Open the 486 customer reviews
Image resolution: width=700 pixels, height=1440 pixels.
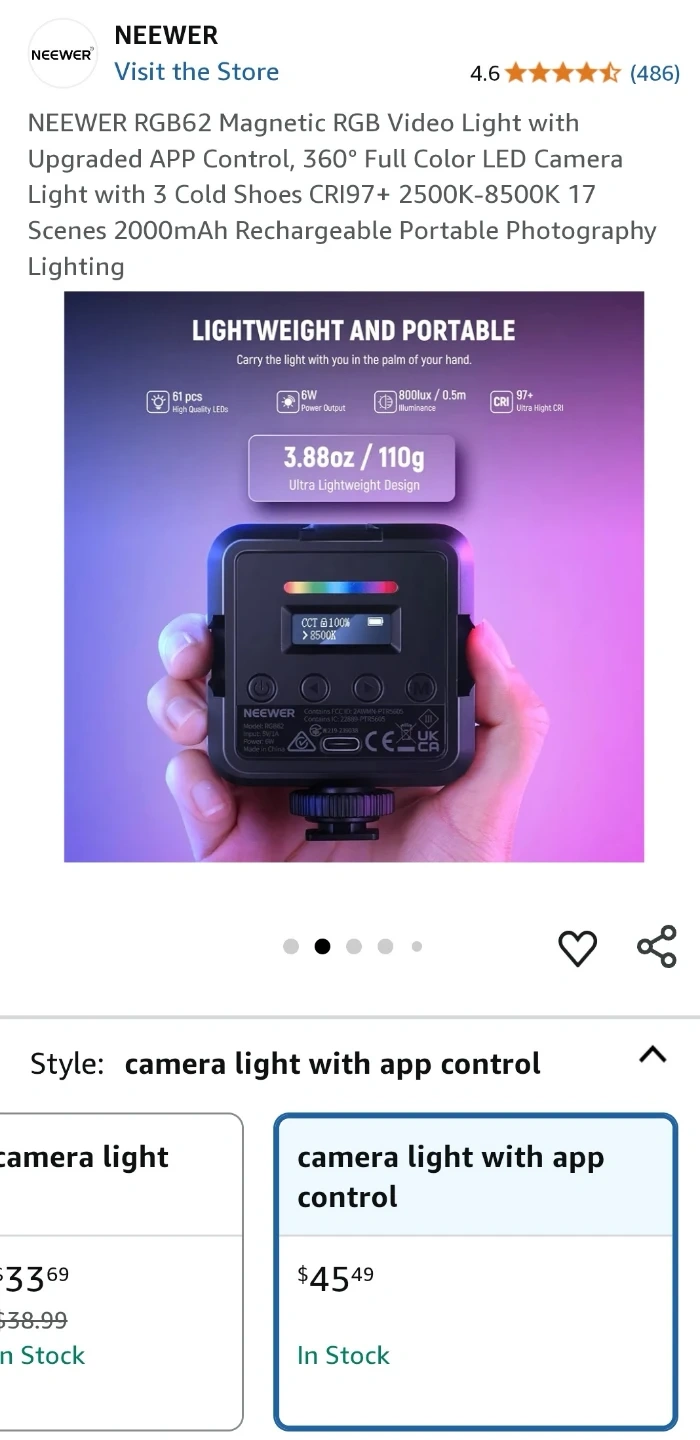click(654, 73)
